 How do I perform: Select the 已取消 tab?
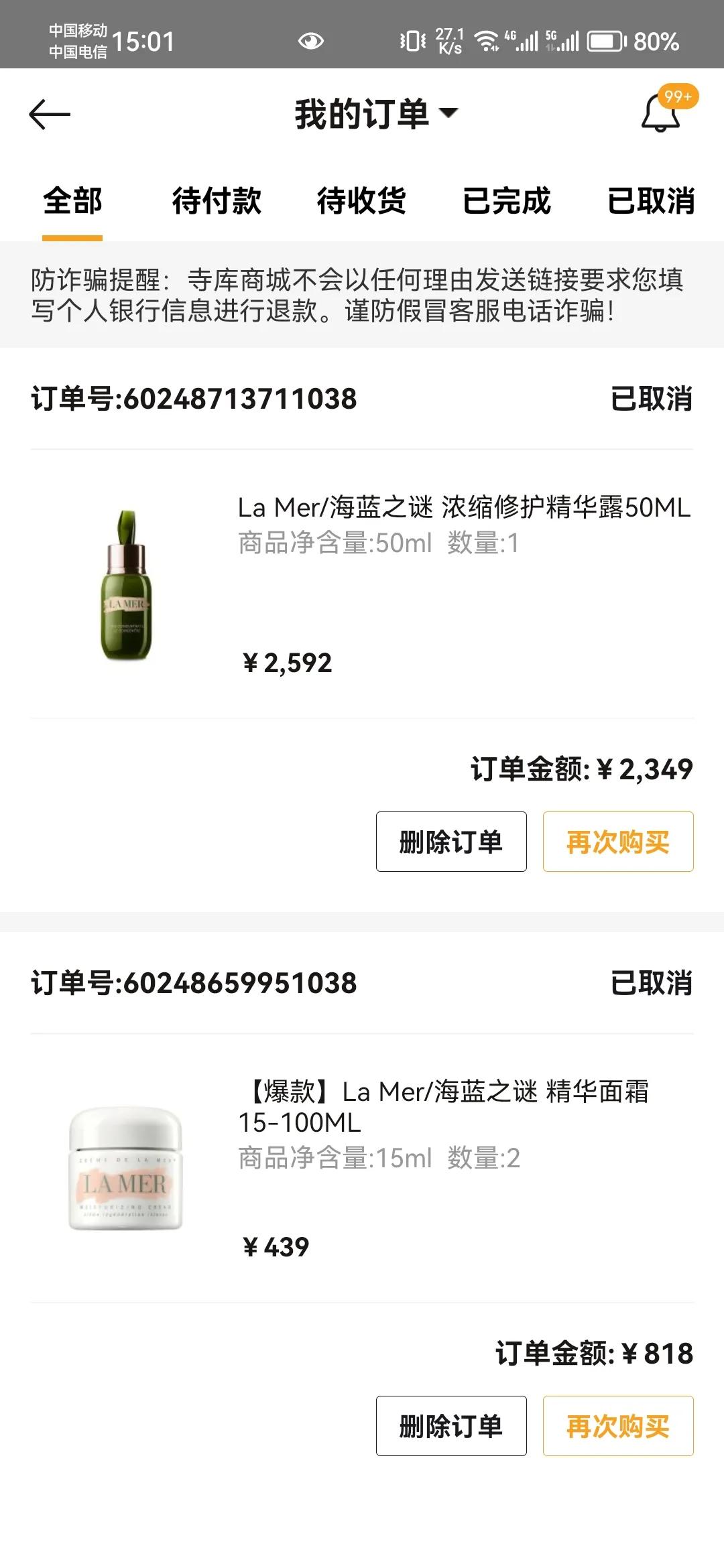pyautogui.click(x=651, y=201)
